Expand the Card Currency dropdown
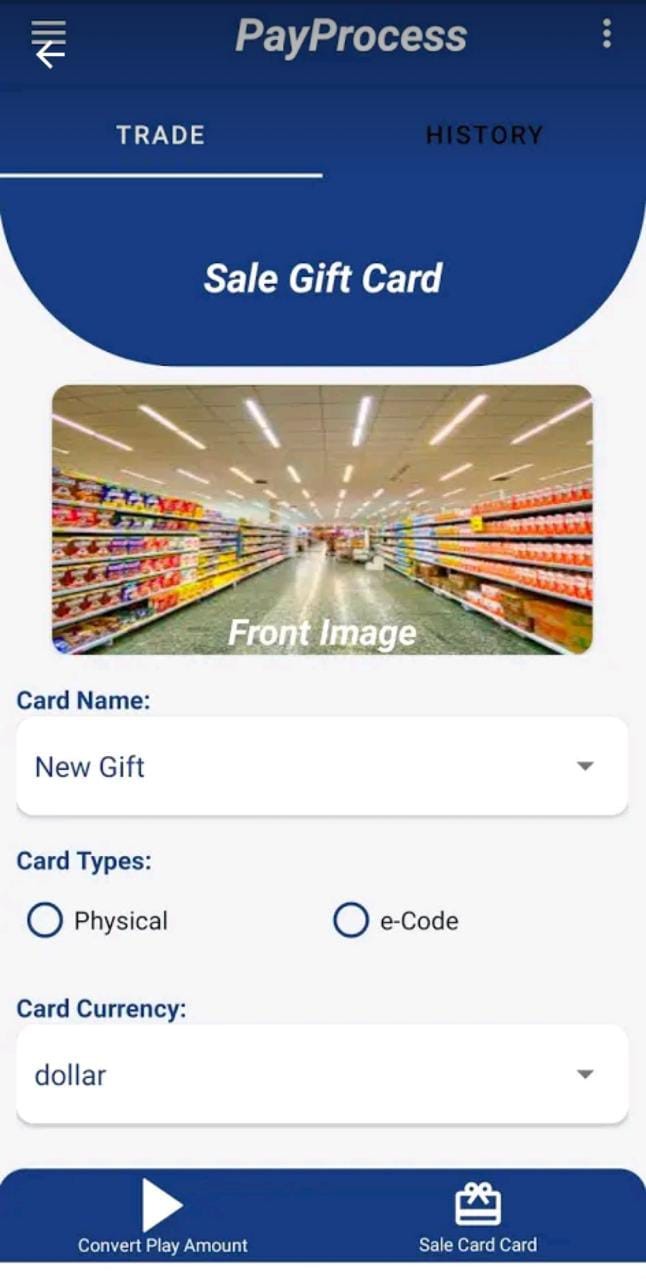Viewport: 646px width, 1280px height. (x=322, y=1075)
